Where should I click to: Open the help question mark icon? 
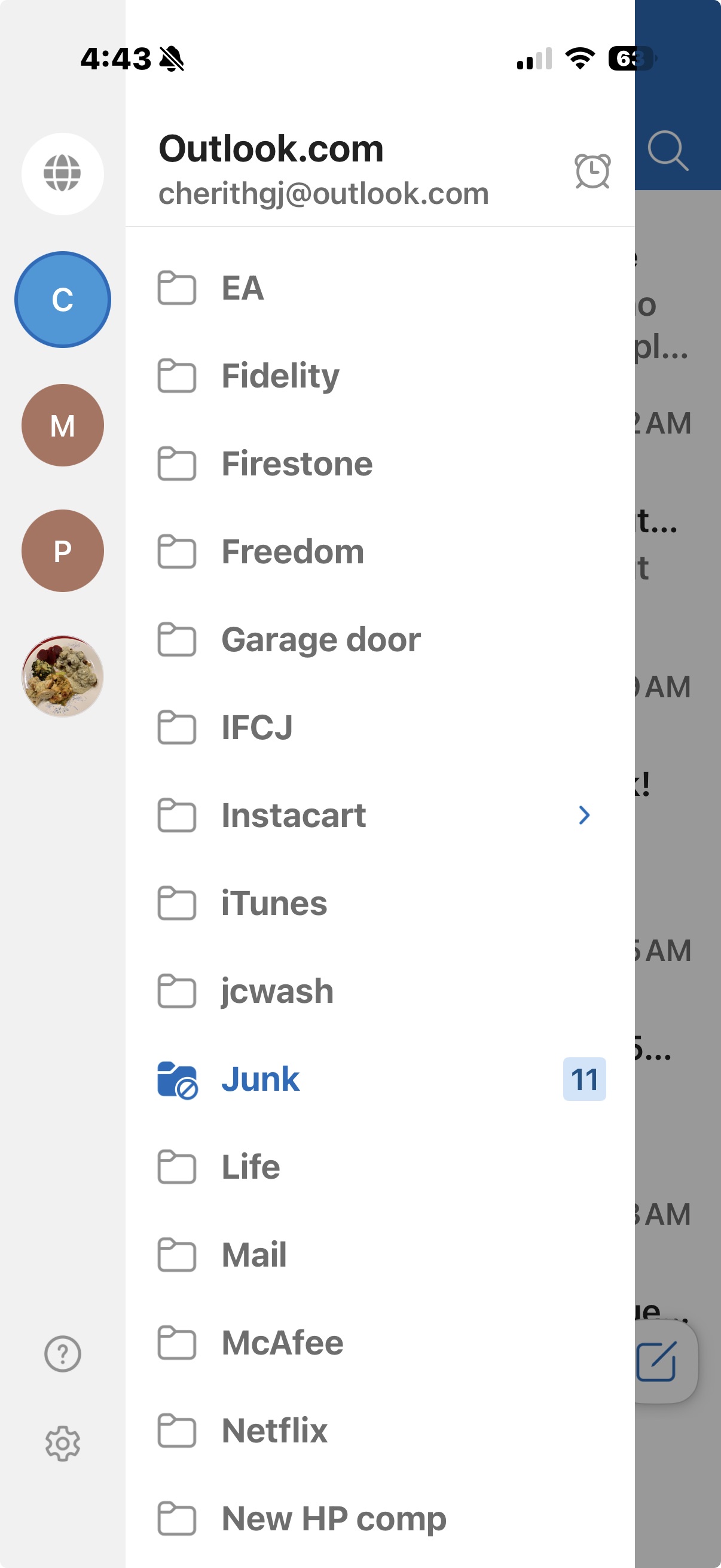point(63,1354)
